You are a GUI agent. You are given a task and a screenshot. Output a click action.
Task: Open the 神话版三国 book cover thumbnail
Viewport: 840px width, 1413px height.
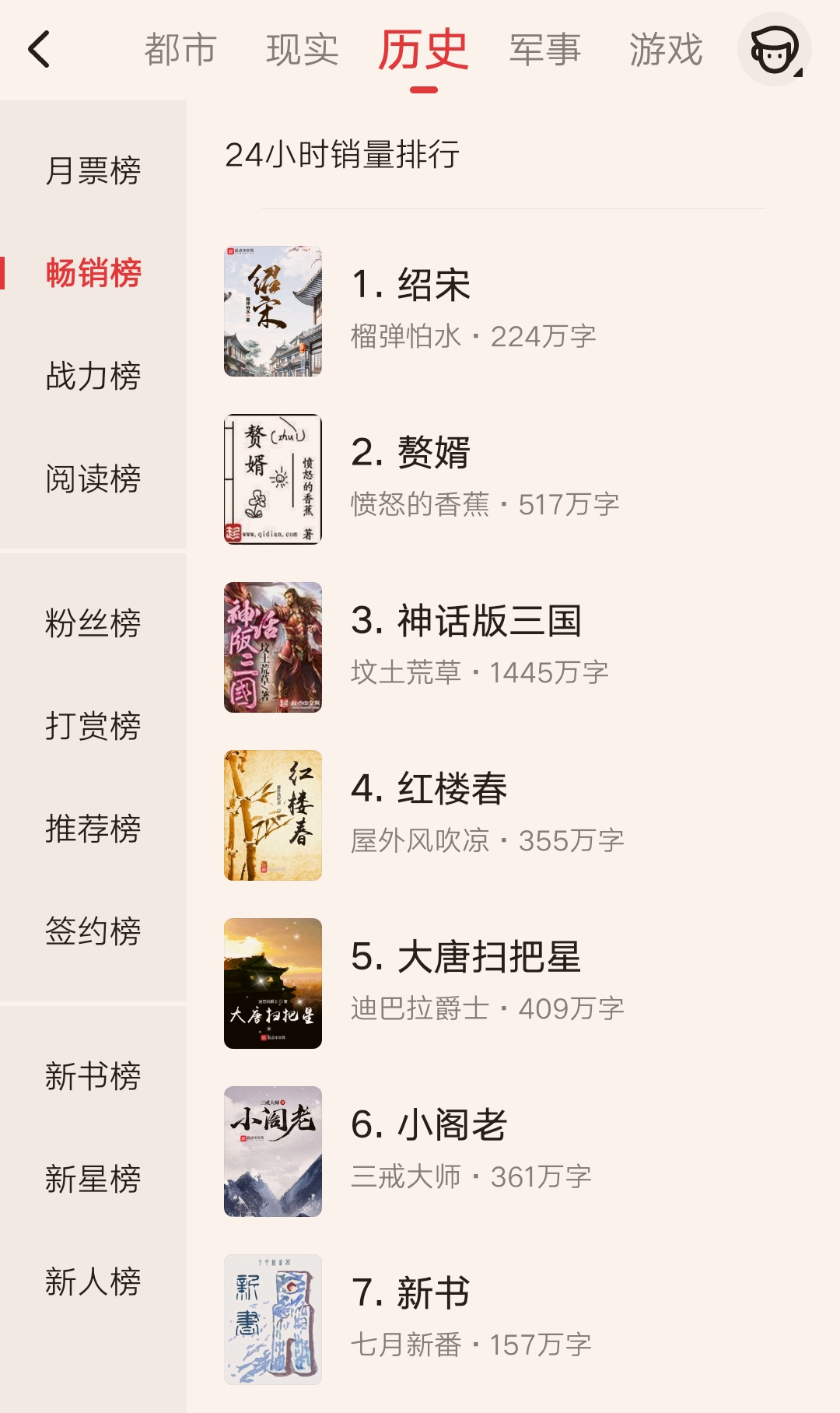click(274, 647)
